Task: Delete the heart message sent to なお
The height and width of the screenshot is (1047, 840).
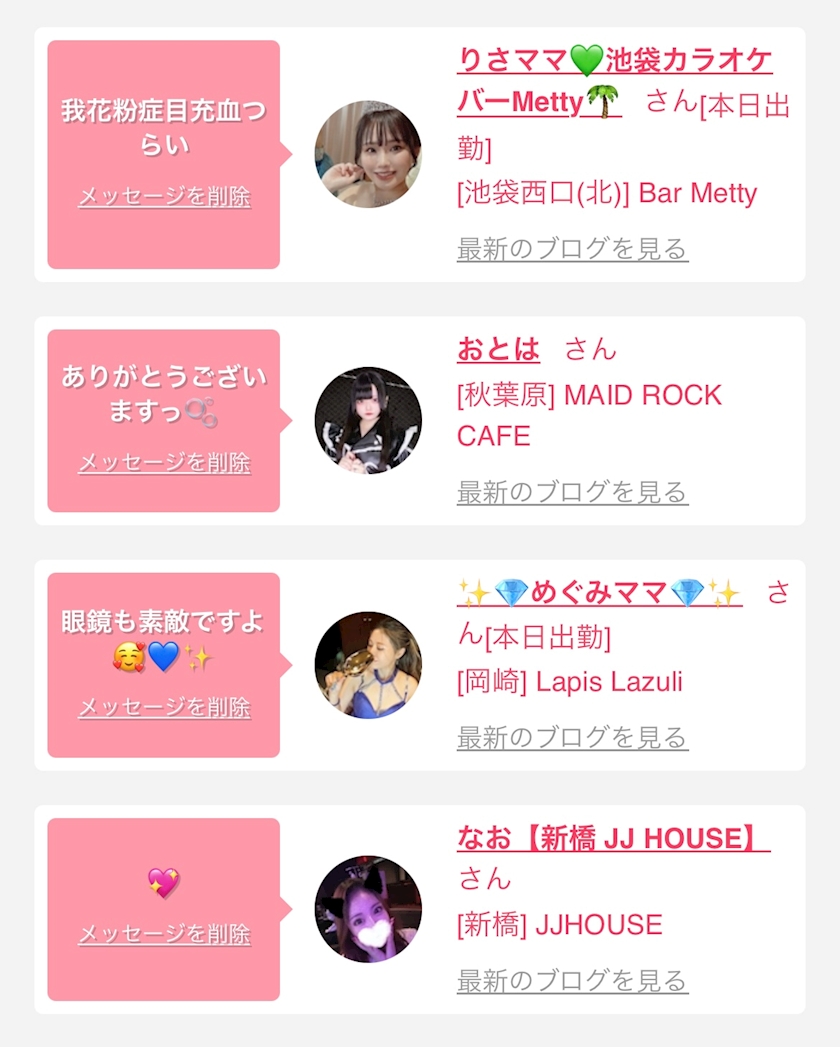Action: (164, 933)
